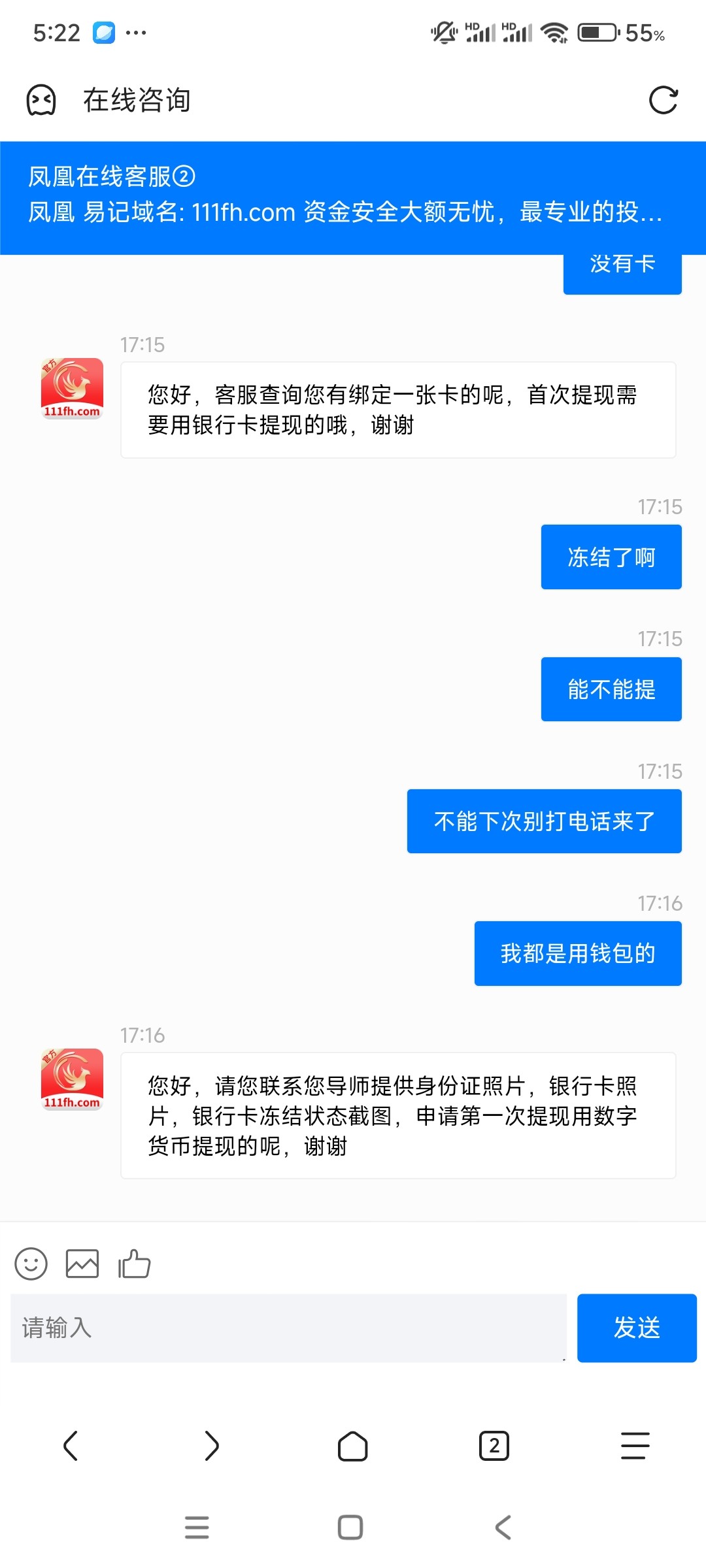This screenshot has height=1568, width=706.
Task: Open the tab switcher showing 2
Action: click(494, 1445)
